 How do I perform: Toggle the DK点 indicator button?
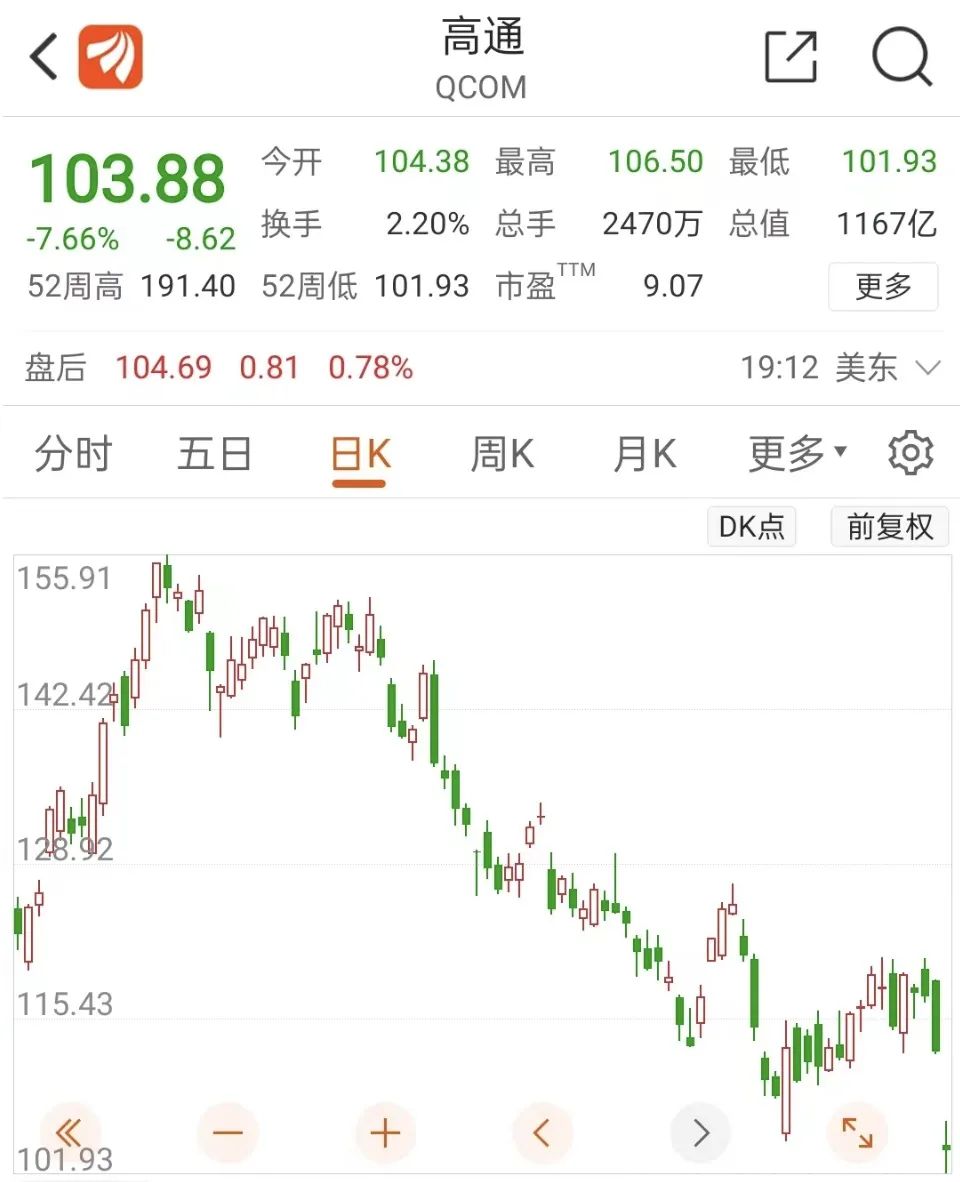click(x=752, y=526)
